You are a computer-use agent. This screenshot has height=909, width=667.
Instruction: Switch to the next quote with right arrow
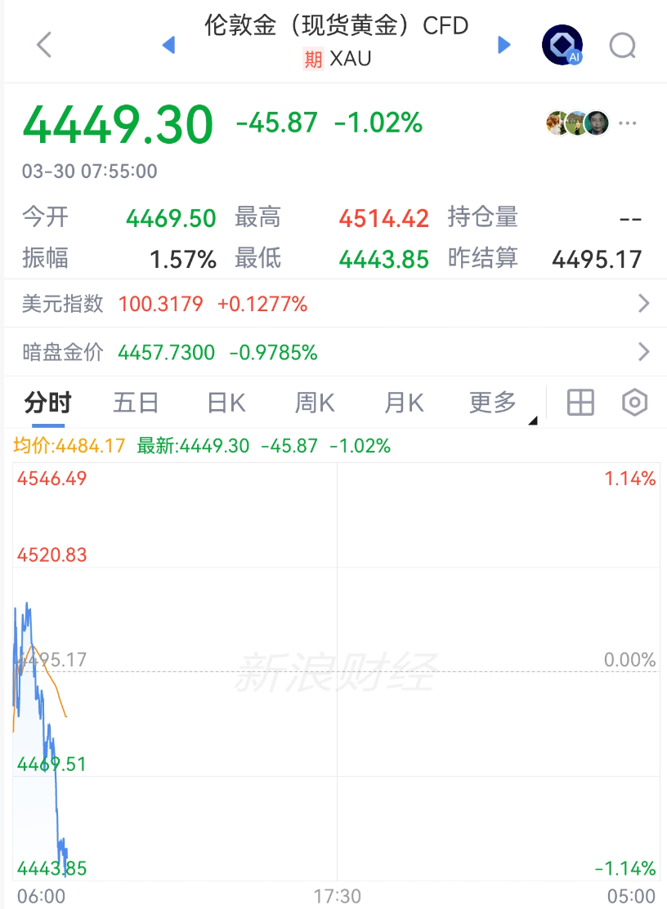tap(504, 45)
